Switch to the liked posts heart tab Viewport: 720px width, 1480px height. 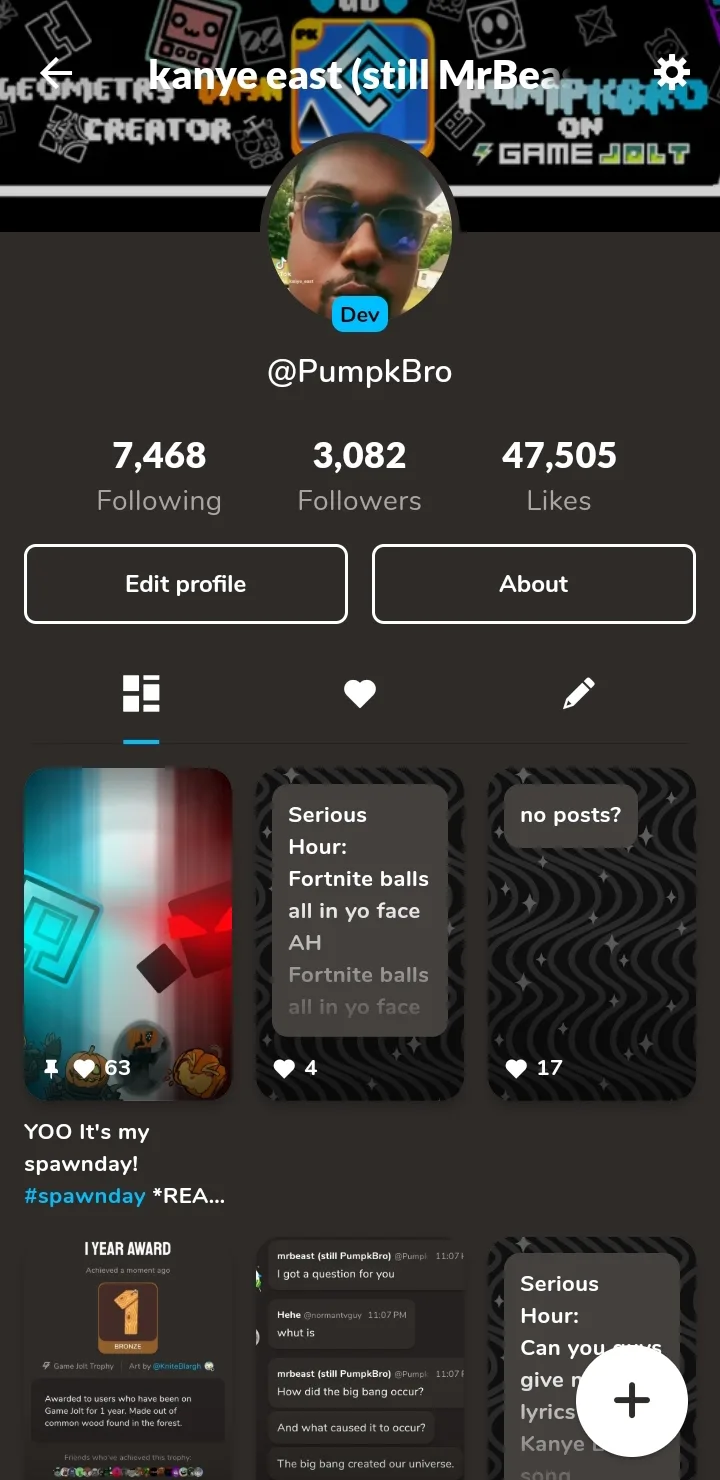coord(360,693)
